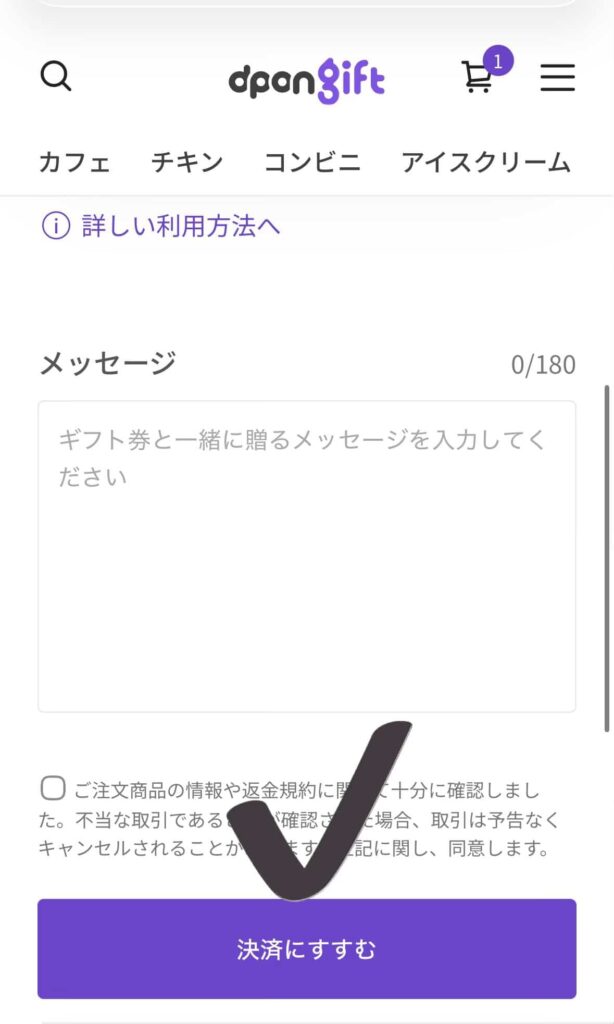This screenshot has width=614, height=1024.
Task: Select the アイスクリーム category
Action: [x=486, y=162]
